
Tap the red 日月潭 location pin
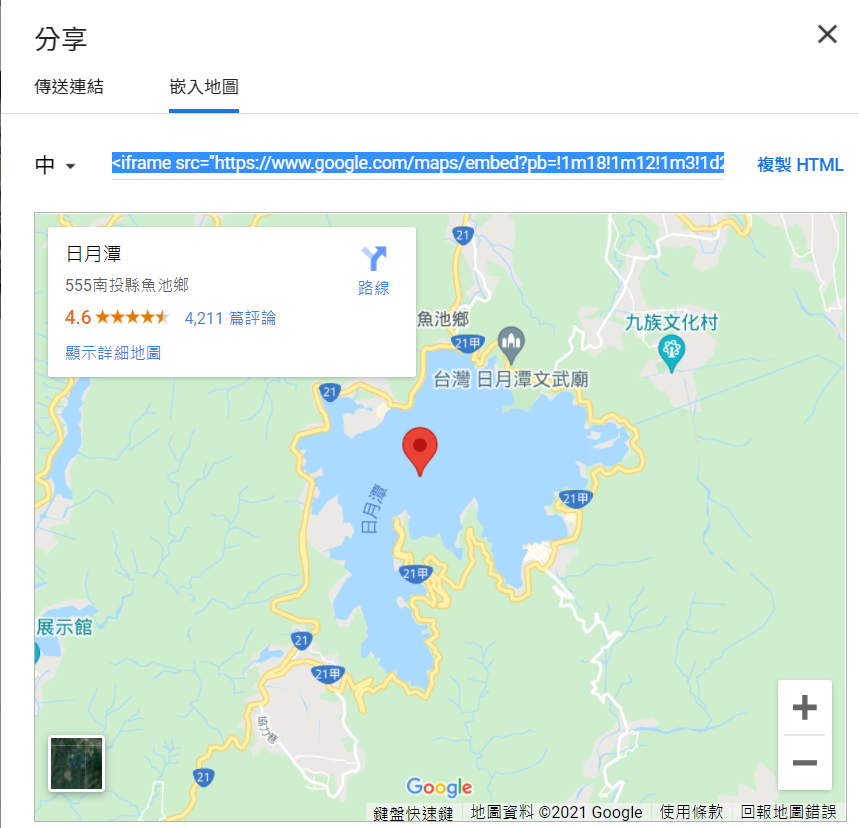click(x=420, y=448)
